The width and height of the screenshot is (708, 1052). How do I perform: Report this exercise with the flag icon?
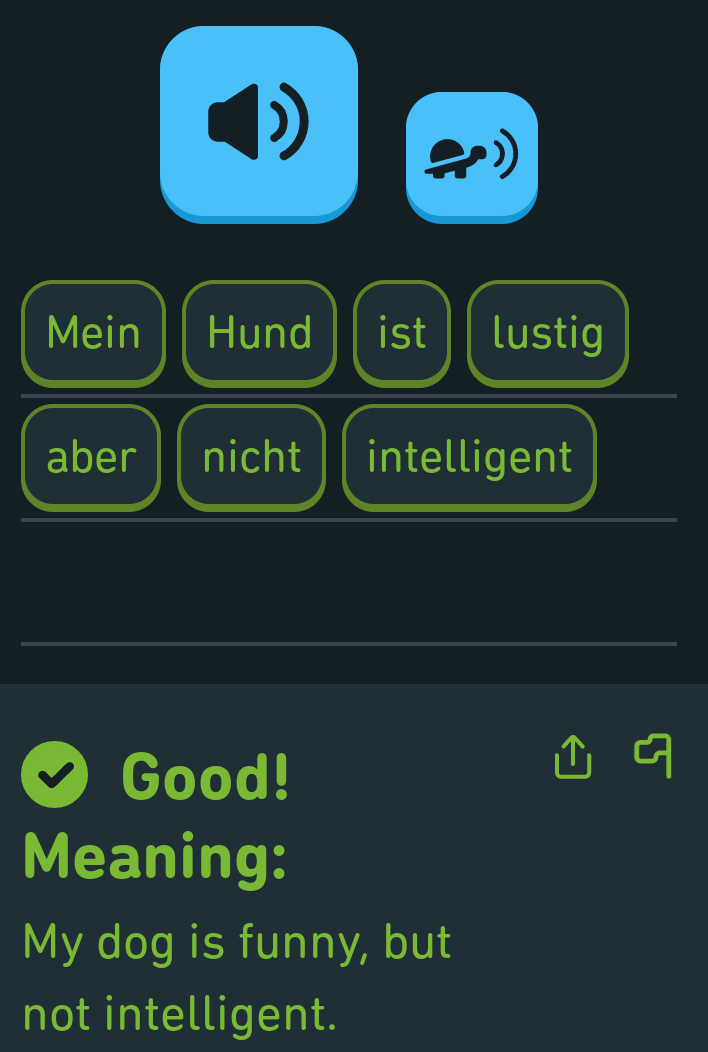pos(653,755)
